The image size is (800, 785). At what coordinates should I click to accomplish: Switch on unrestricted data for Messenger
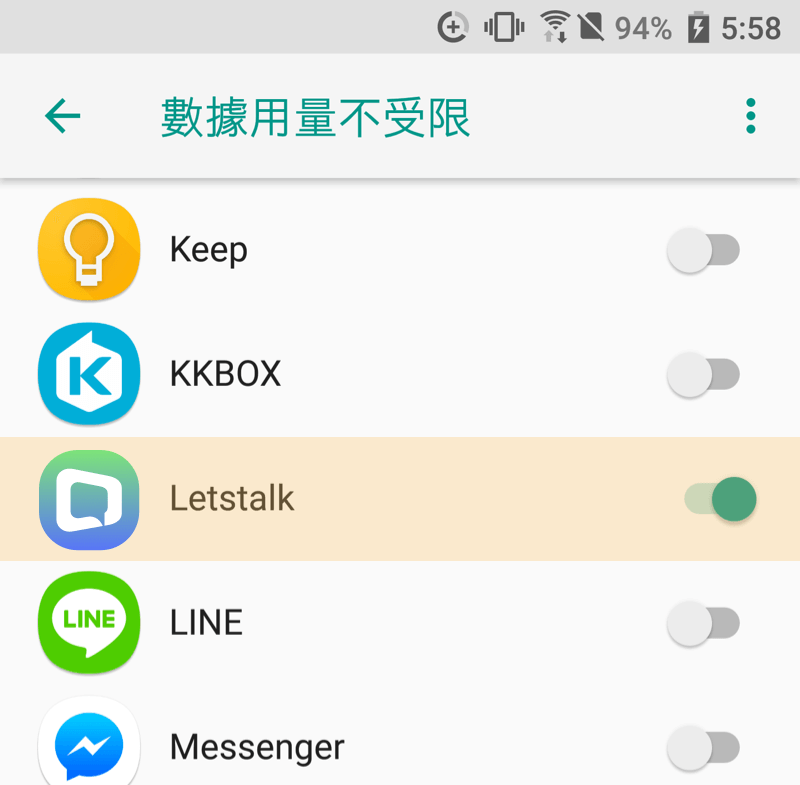point(703,747)
